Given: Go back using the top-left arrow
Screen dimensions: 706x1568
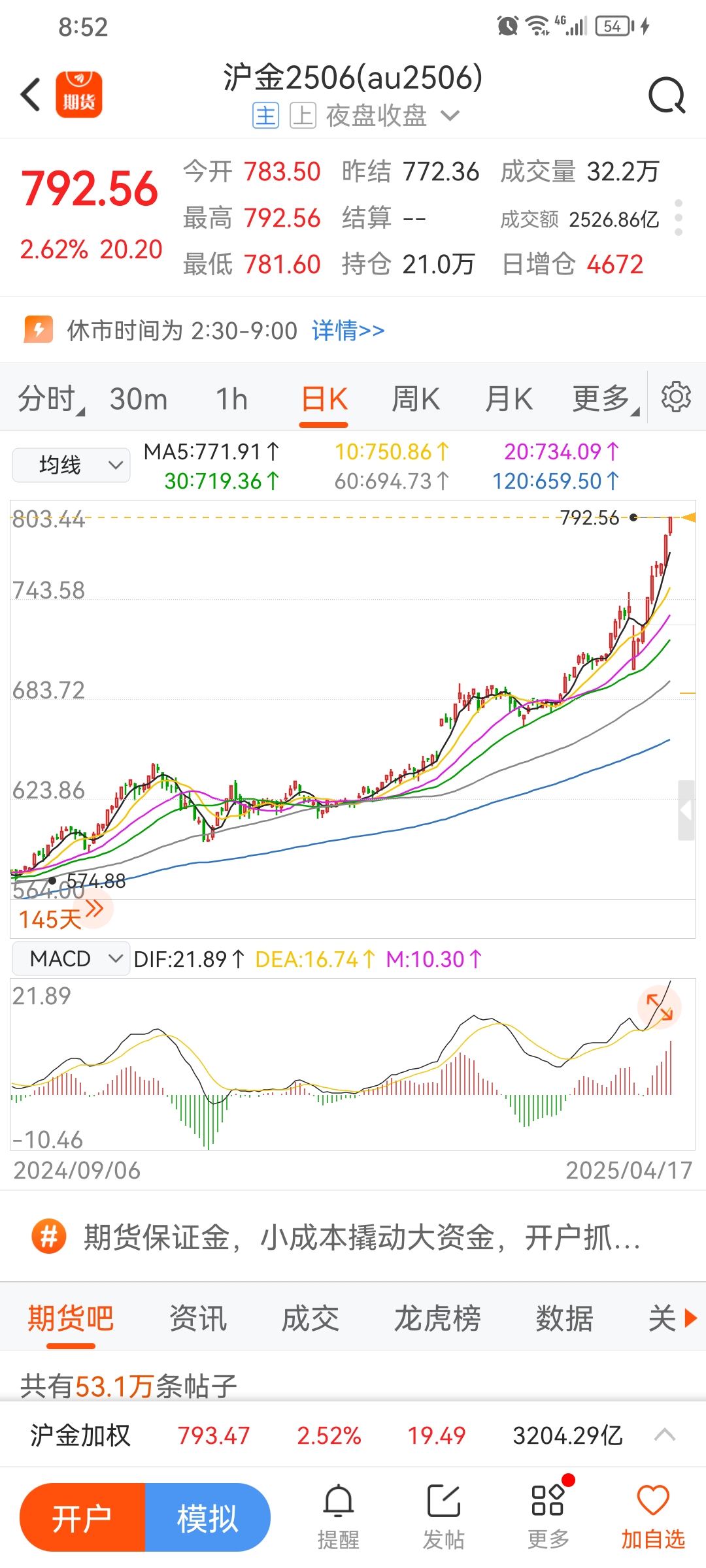Looking at the screenshot, I should pos(31,95).
